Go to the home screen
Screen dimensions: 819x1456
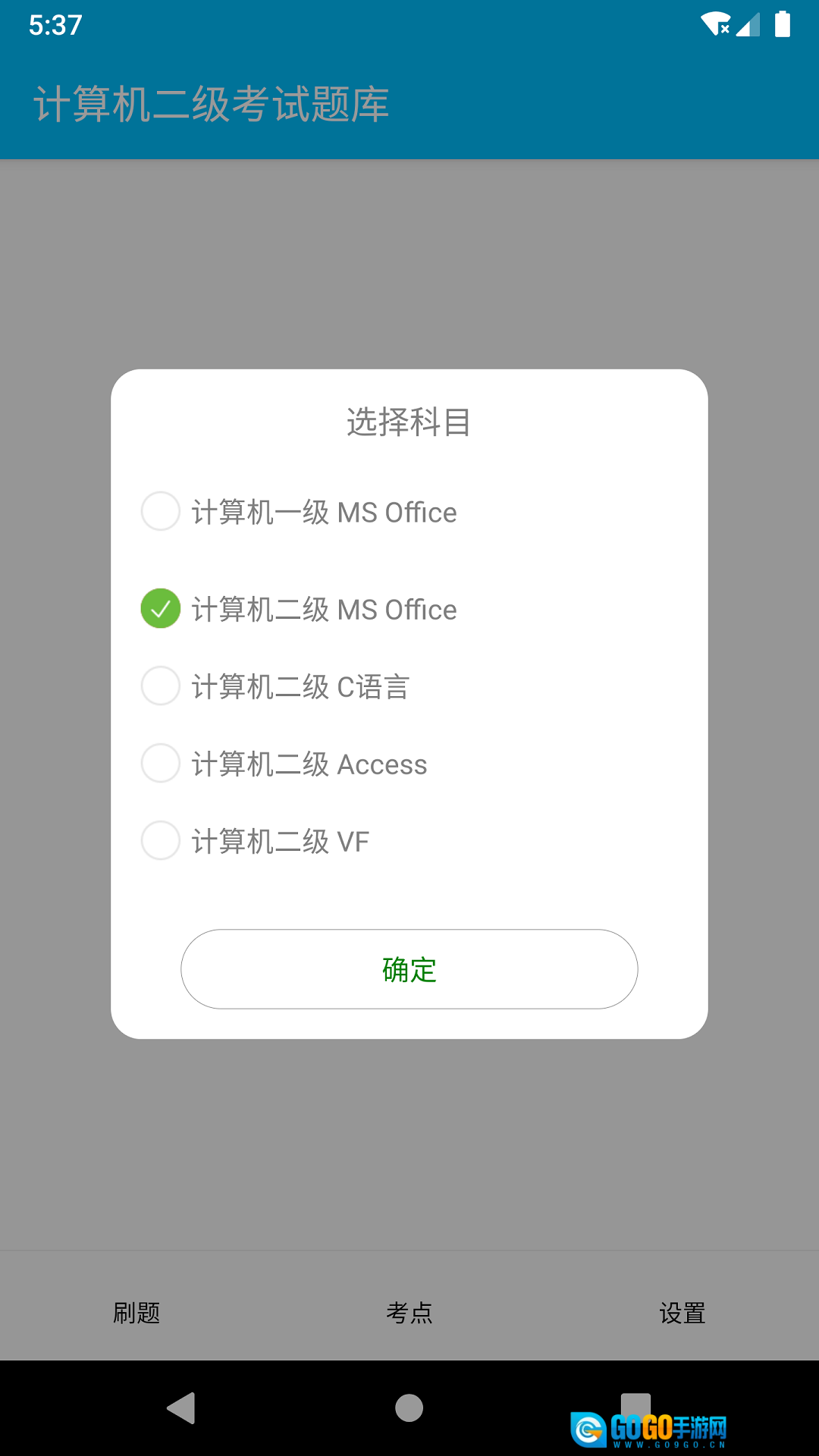click(409, 1408)
